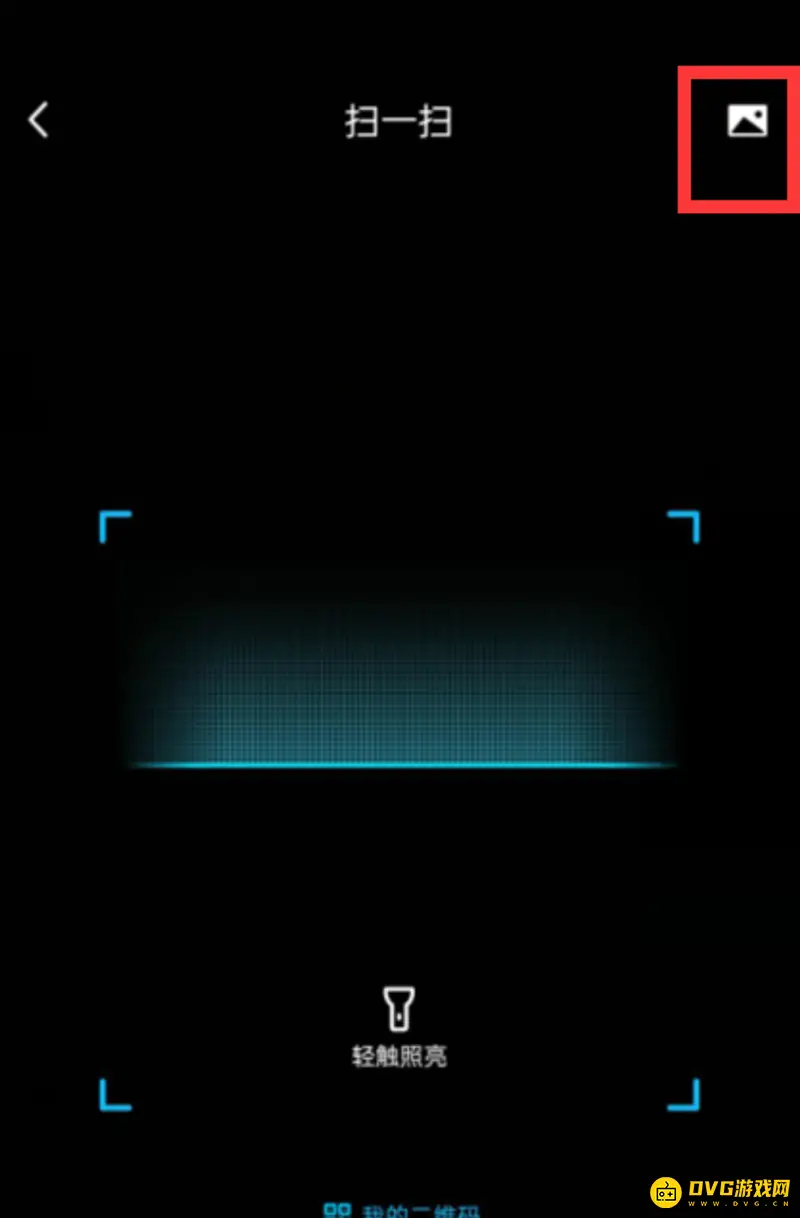
Task: Go back from the scan screen
Action: click(38, 121)
